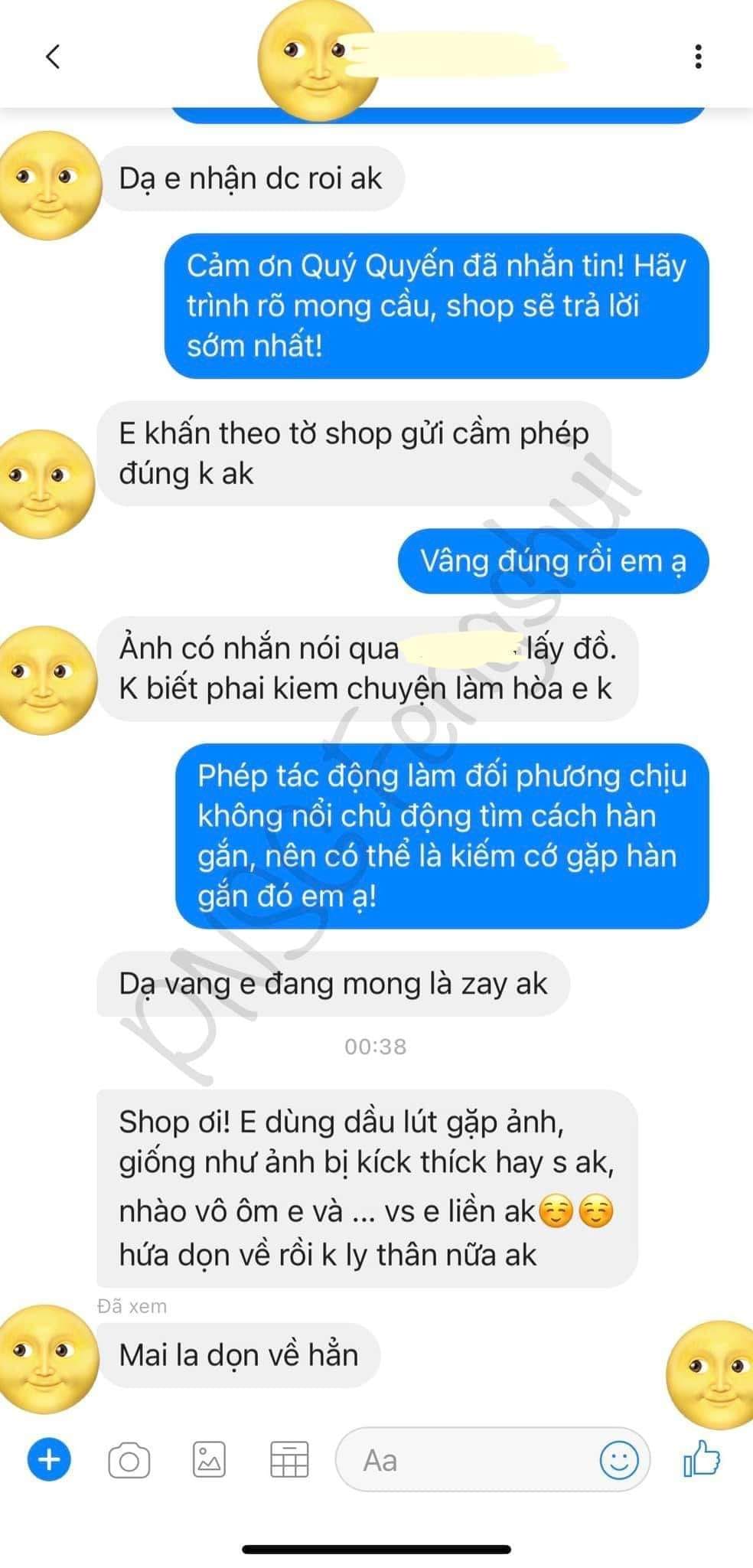Open the three-dot overflow menu

pyautogui.click(x=698, y=56)
